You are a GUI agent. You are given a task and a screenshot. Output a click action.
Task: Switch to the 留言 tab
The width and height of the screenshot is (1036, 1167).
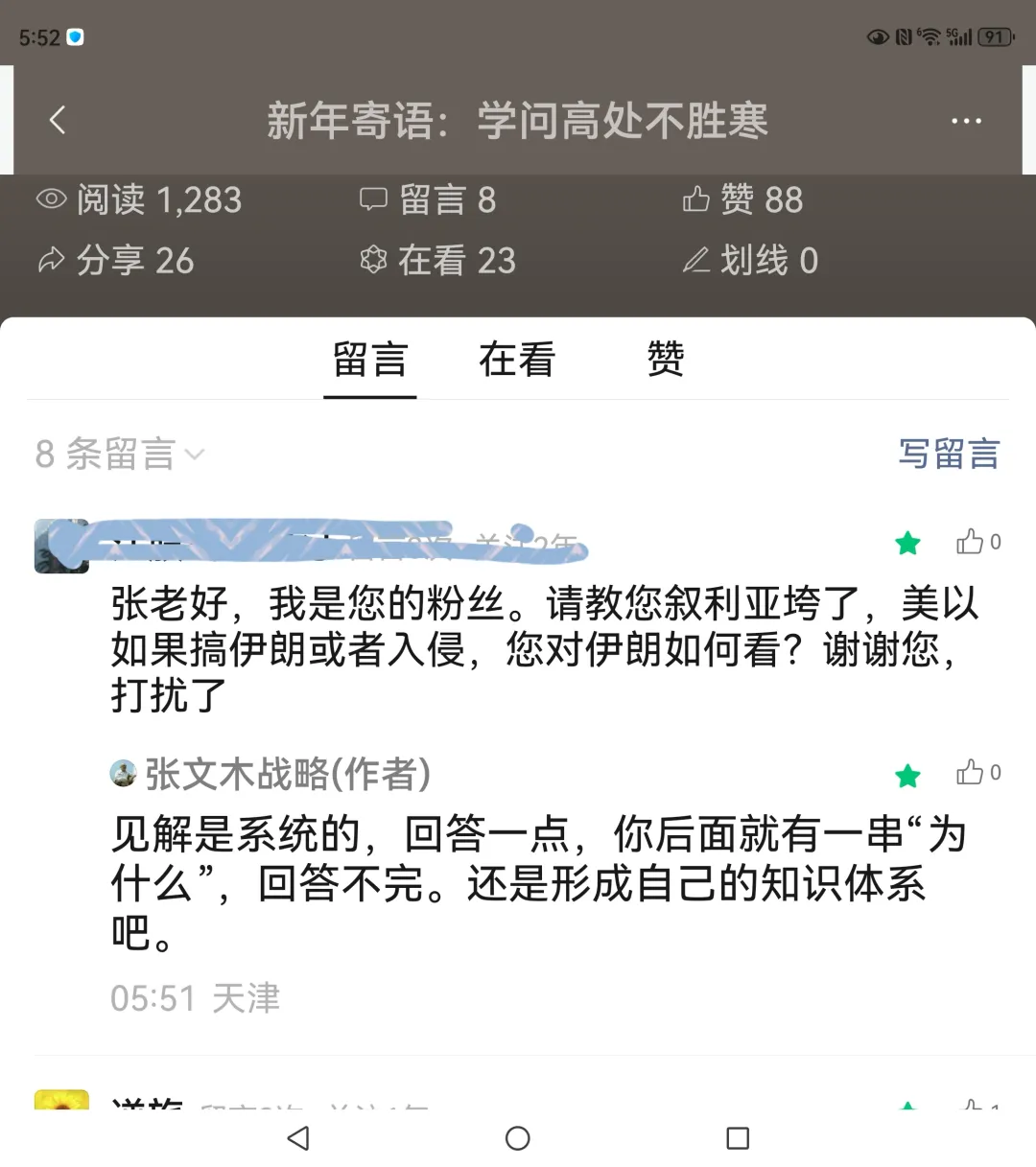click(370, 360)
